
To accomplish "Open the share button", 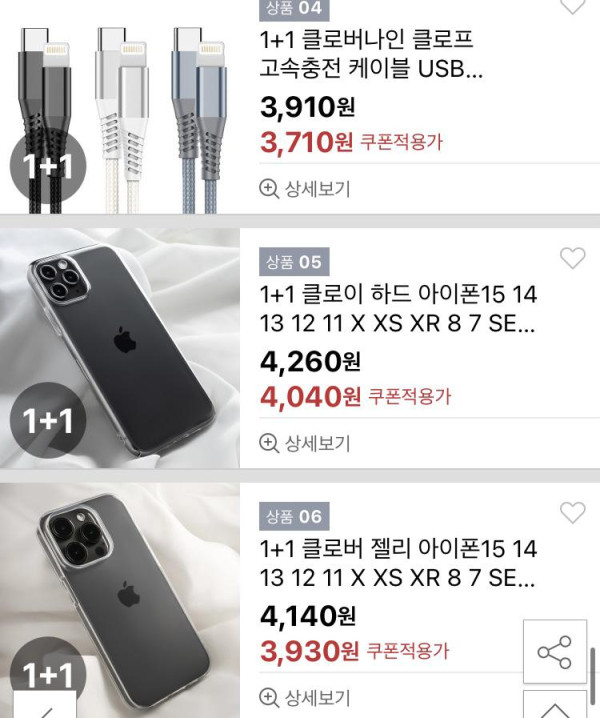I will click(555, 652).
